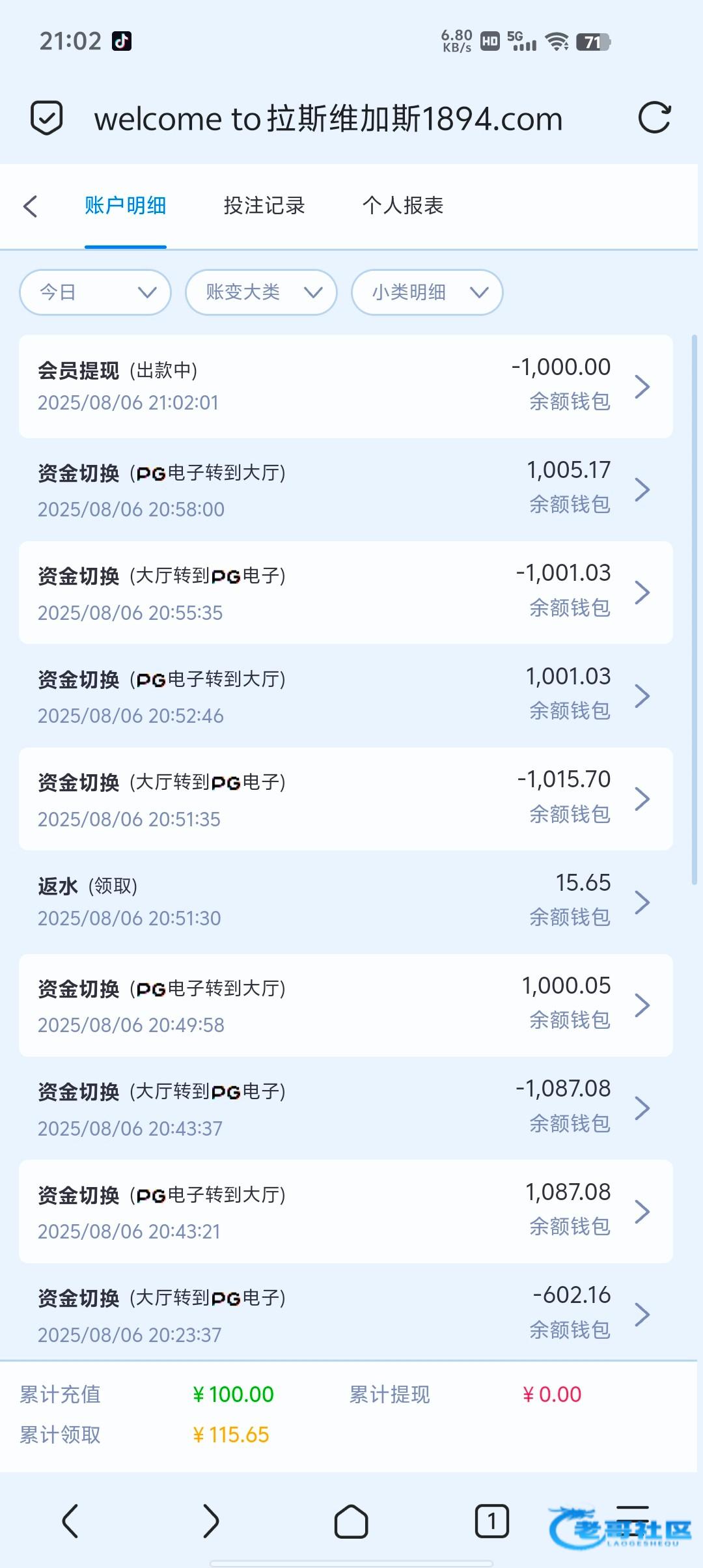
Task: View the 1,000.05 transfer at 20:49:58
Action: coord(346,1005)
